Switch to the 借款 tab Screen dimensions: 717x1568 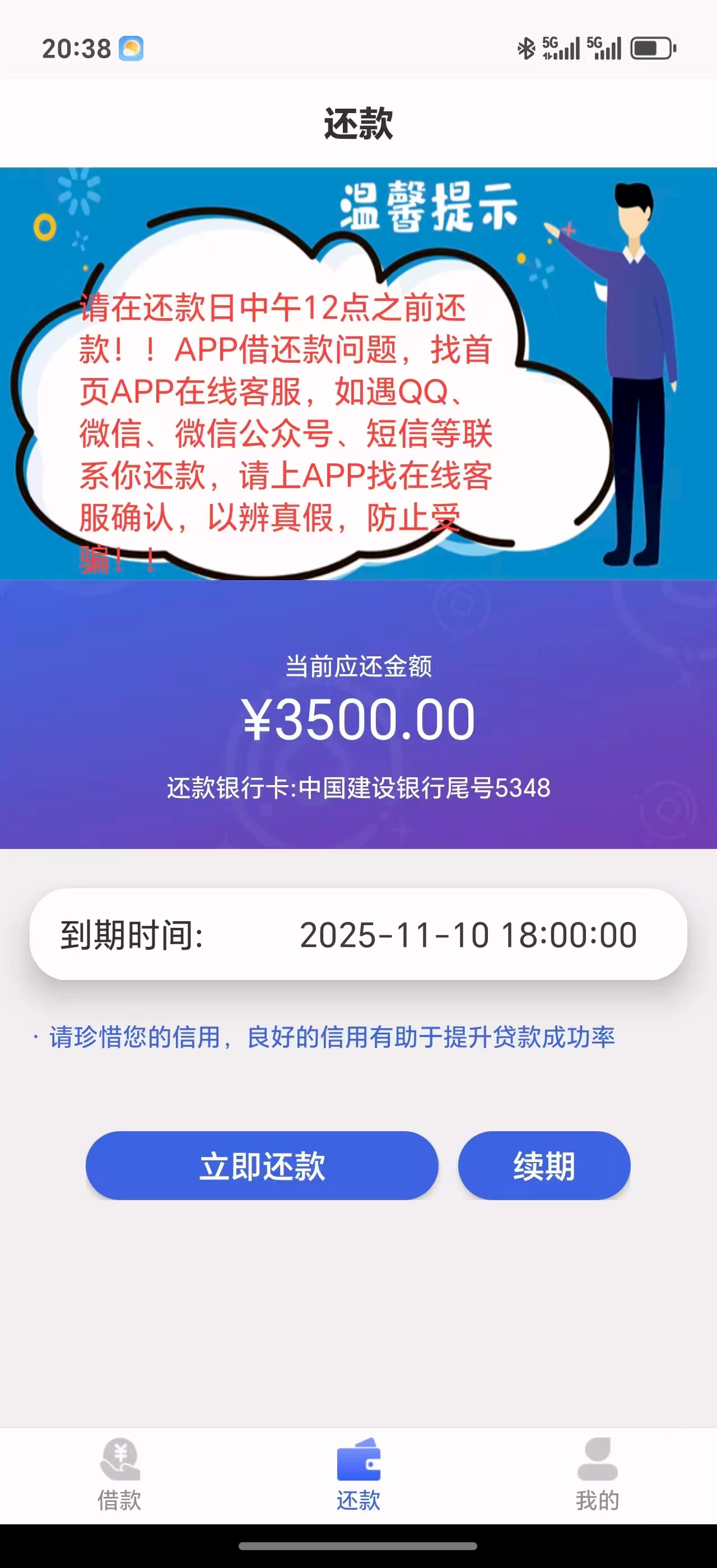pyautogui.click(x=119, y=1497)
